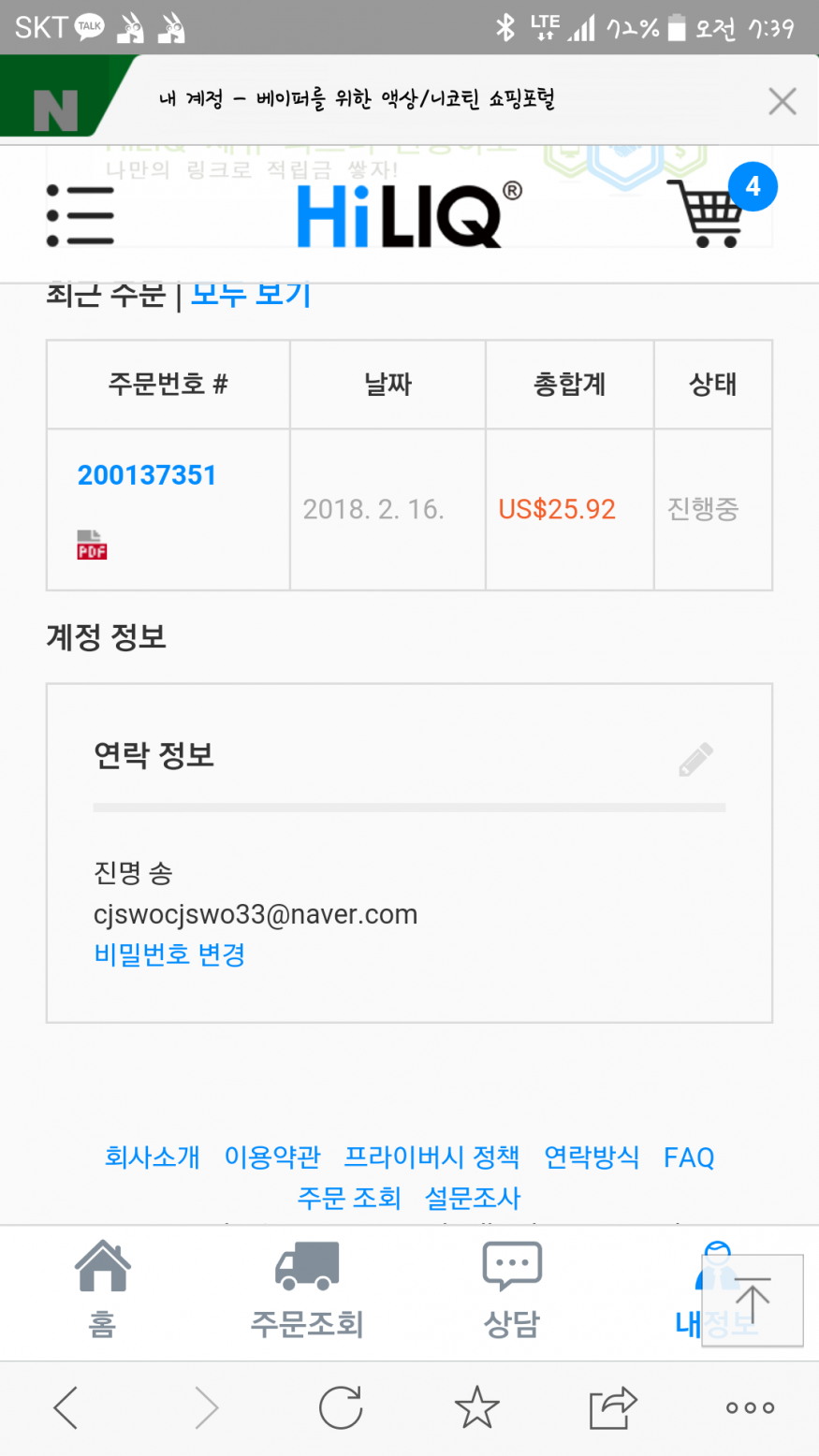Tap 모두 보기 to view all orders
This screenshot has width=819, height=1456.
[x=251, y=295]
